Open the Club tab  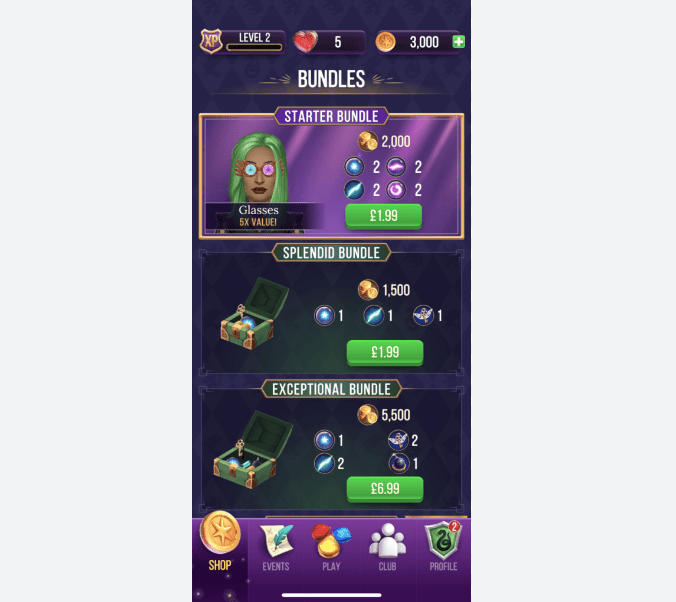[x=387, y=547]
